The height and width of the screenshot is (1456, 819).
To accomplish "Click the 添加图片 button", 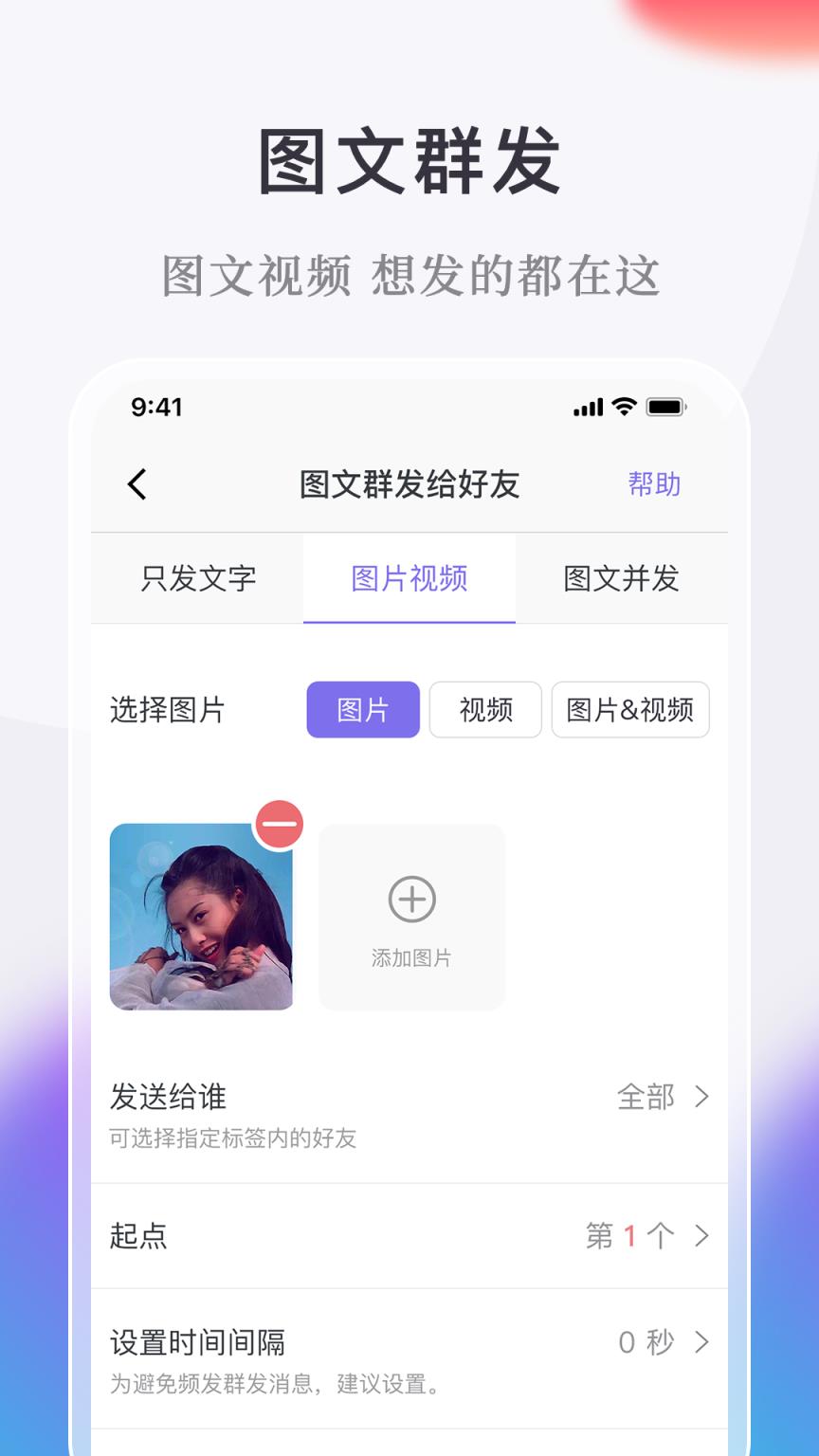I will click(411, 957).
